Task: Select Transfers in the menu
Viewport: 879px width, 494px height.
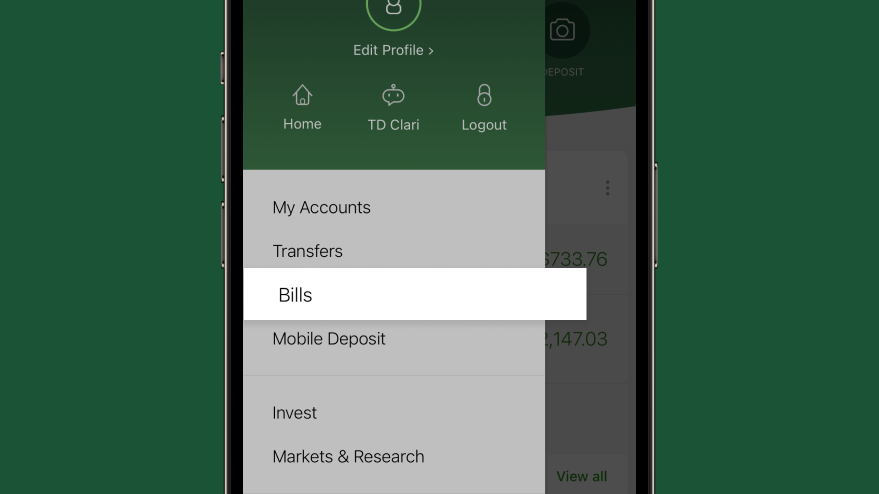Action: click(307, 251)
